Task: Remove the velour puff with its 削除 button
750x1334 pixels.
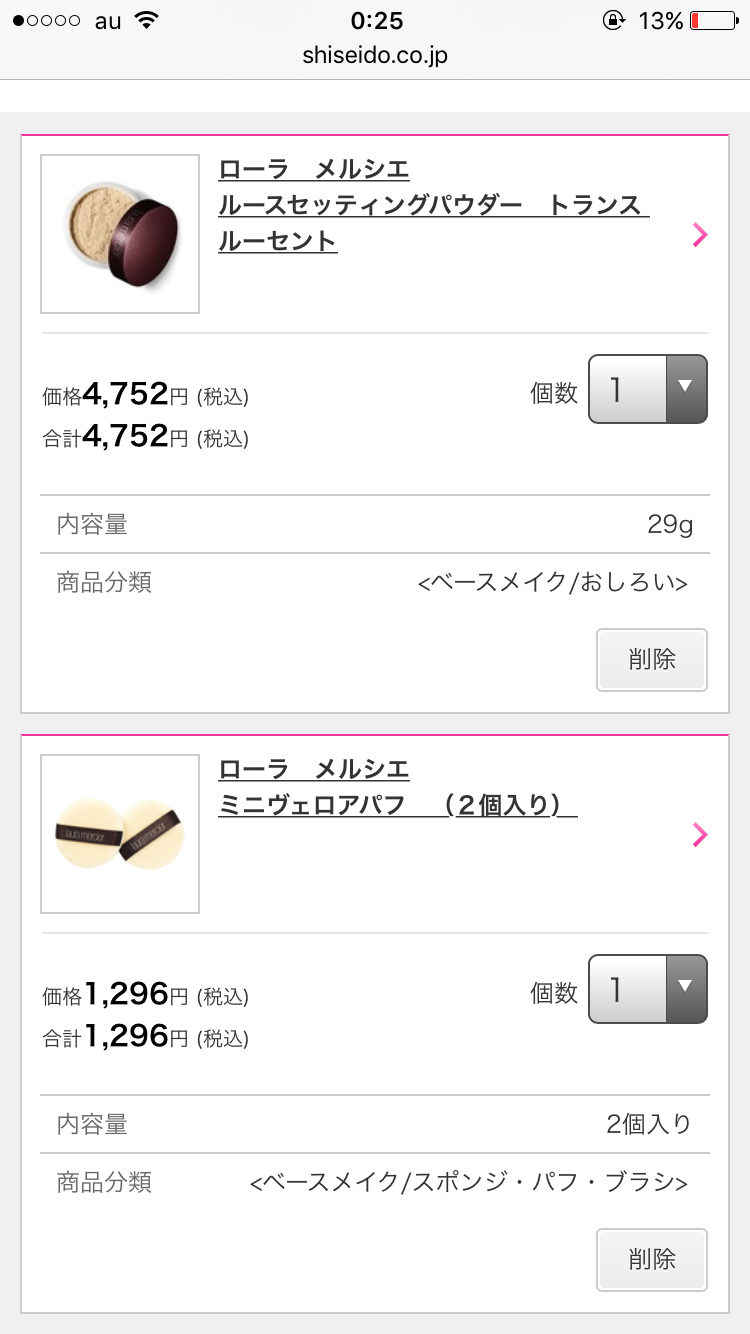Action: click(x=652, y=1260)
